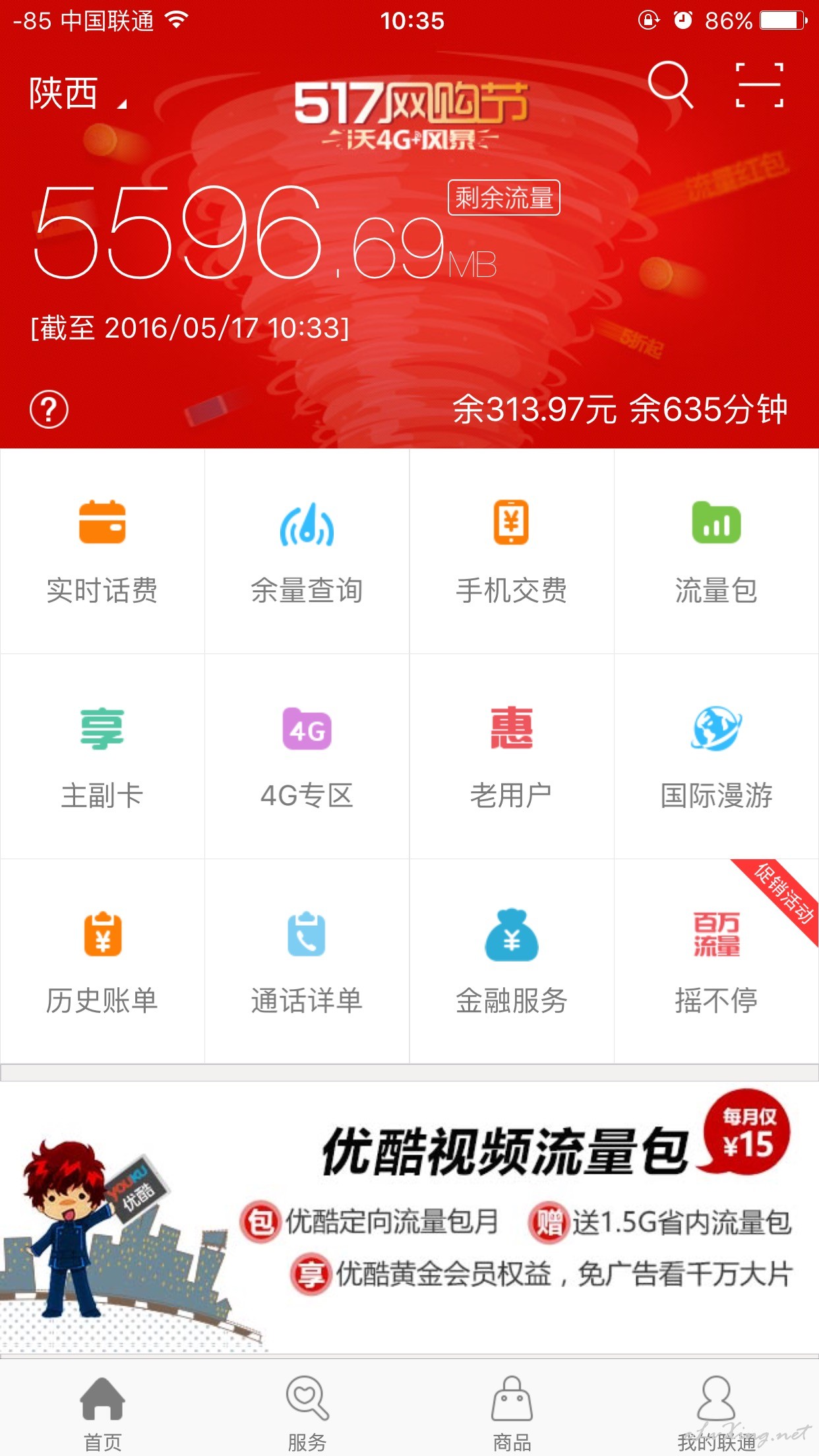This screenshot has width=819, height=1456.
Task: Enter the 4G专区
Action: (307, 757)
